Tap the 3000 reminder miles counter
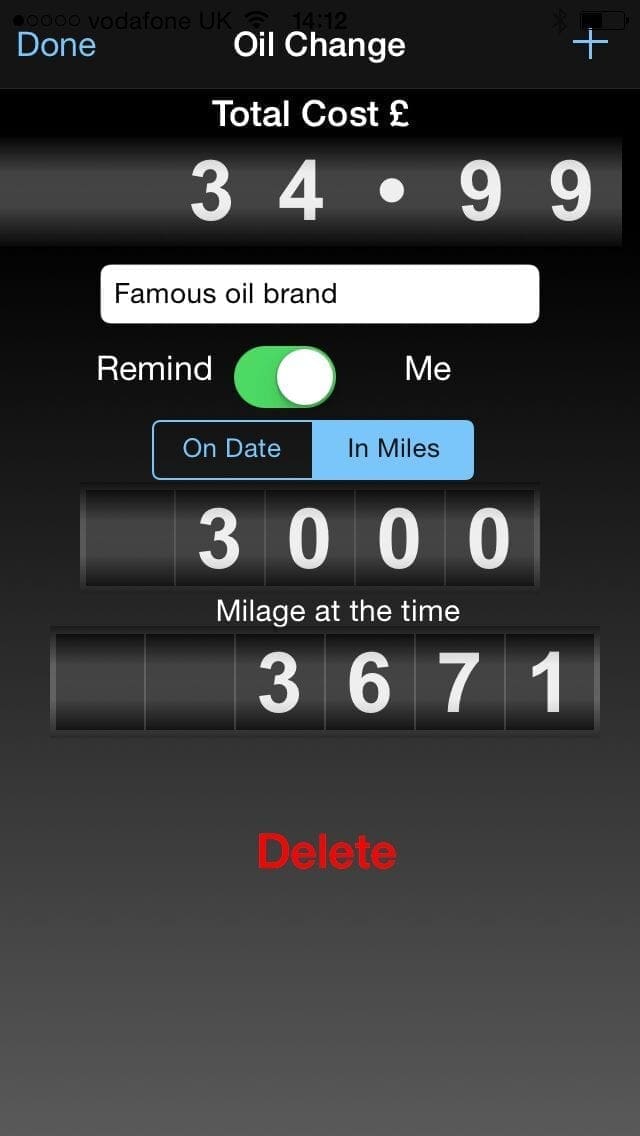Image resolution: width=640 pixels, height=1136 pixels. point(310,537)
